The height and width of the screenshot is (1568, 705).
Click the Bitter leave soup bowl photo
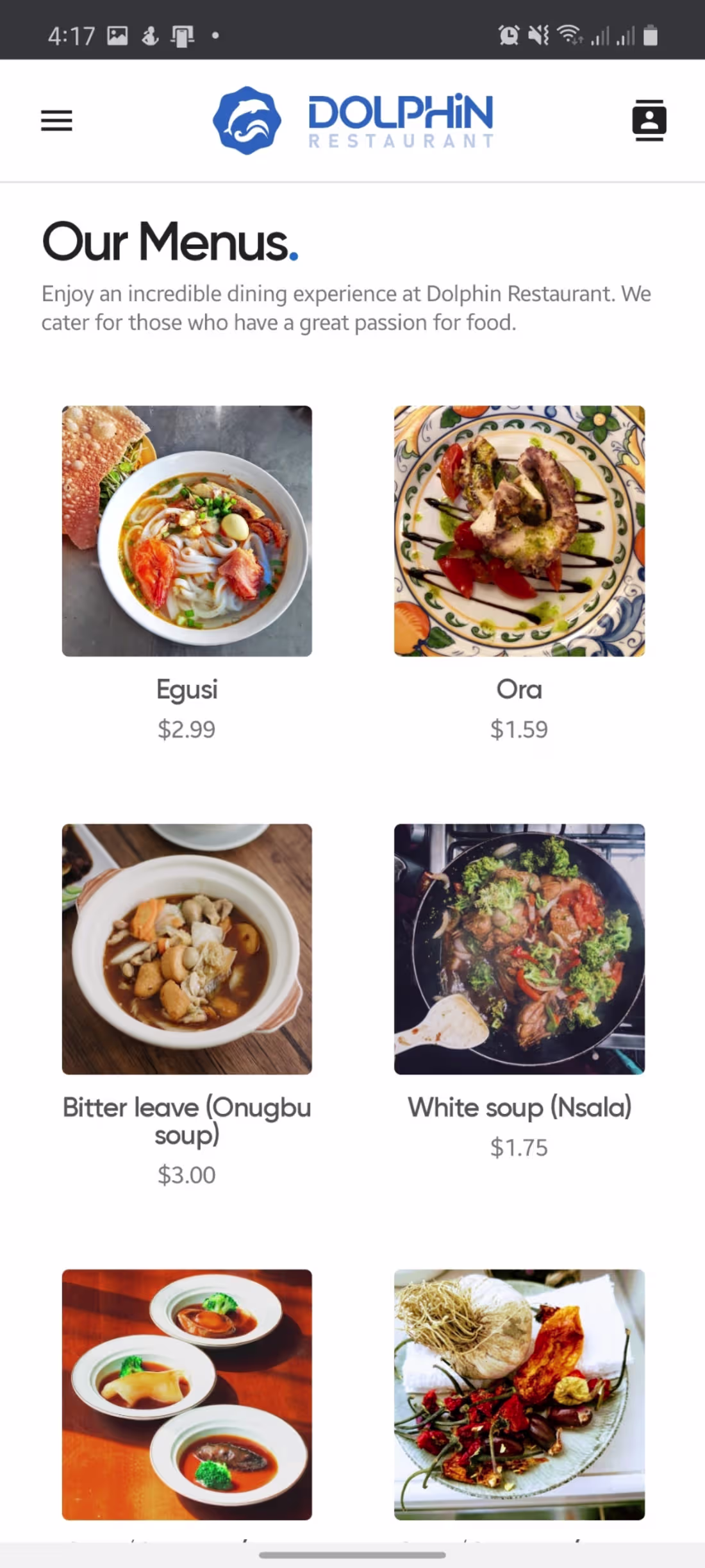187,948
